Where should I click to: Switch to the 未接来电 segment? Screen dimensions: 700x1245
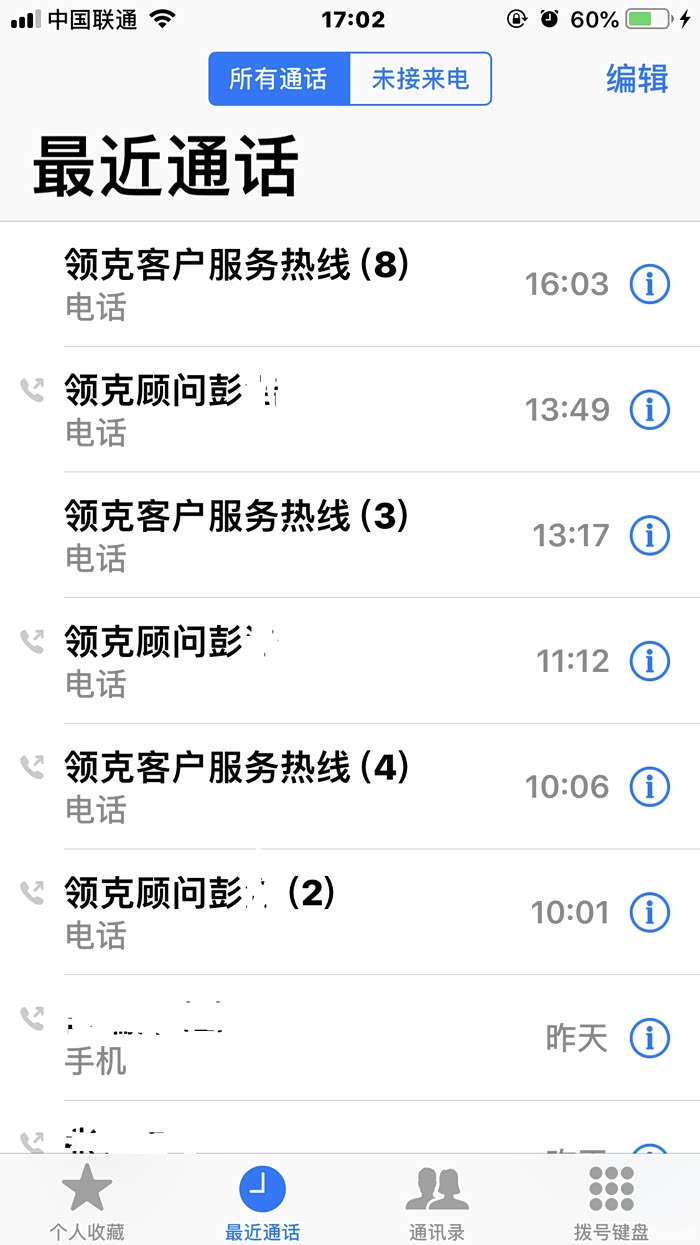point(420,79)
